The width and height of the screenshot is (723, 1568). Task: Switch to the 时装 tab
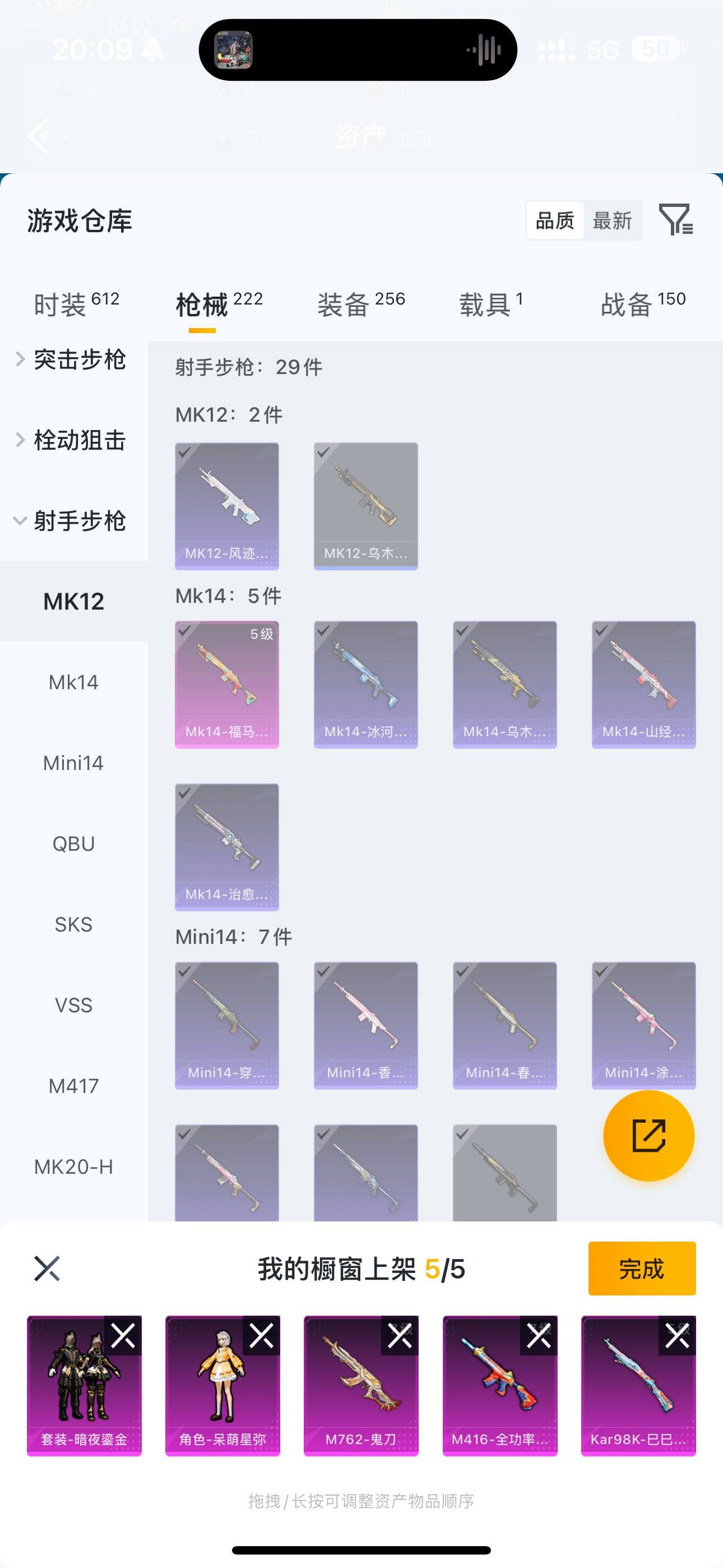tap(76, 305)
